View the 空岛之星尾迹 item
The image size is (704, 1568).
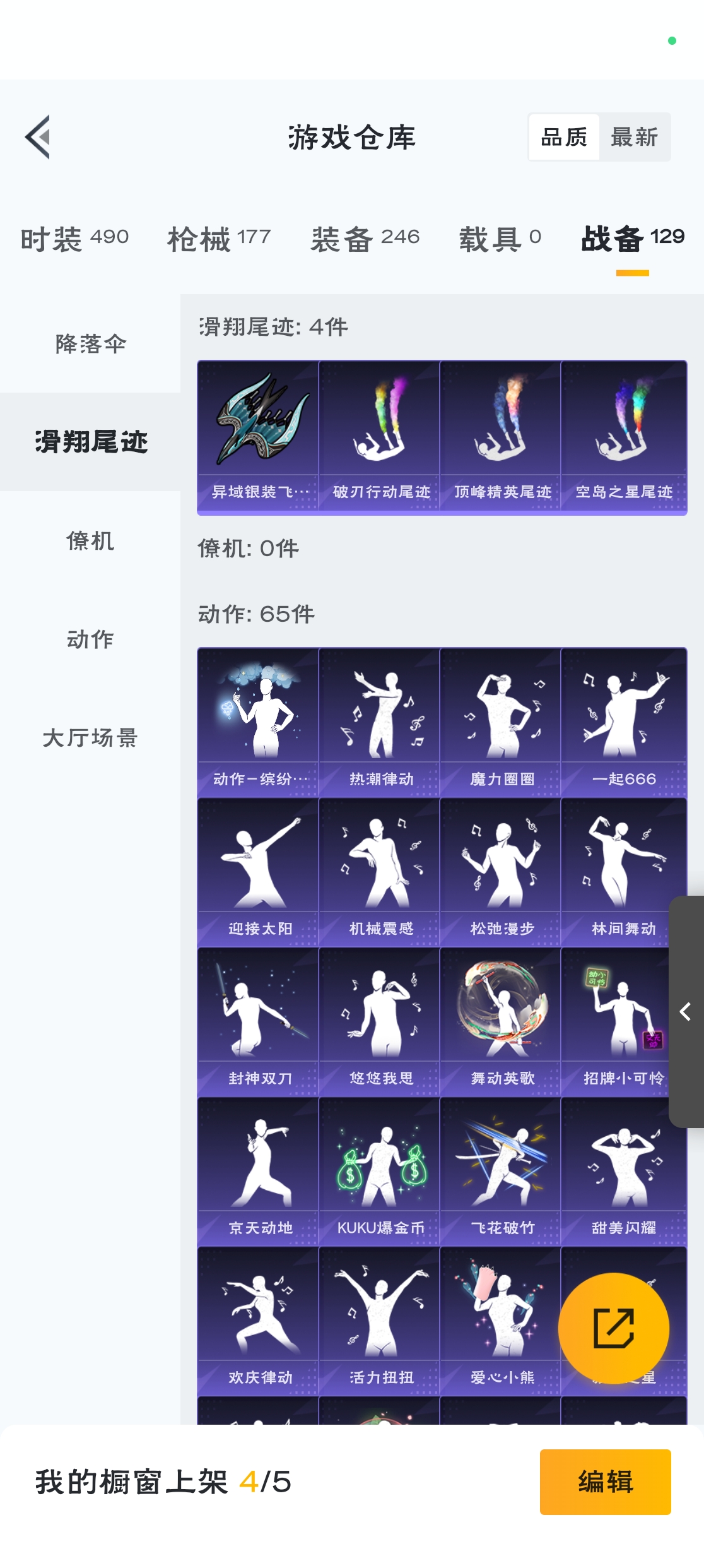pyautogui.click(x=623, y=436)
